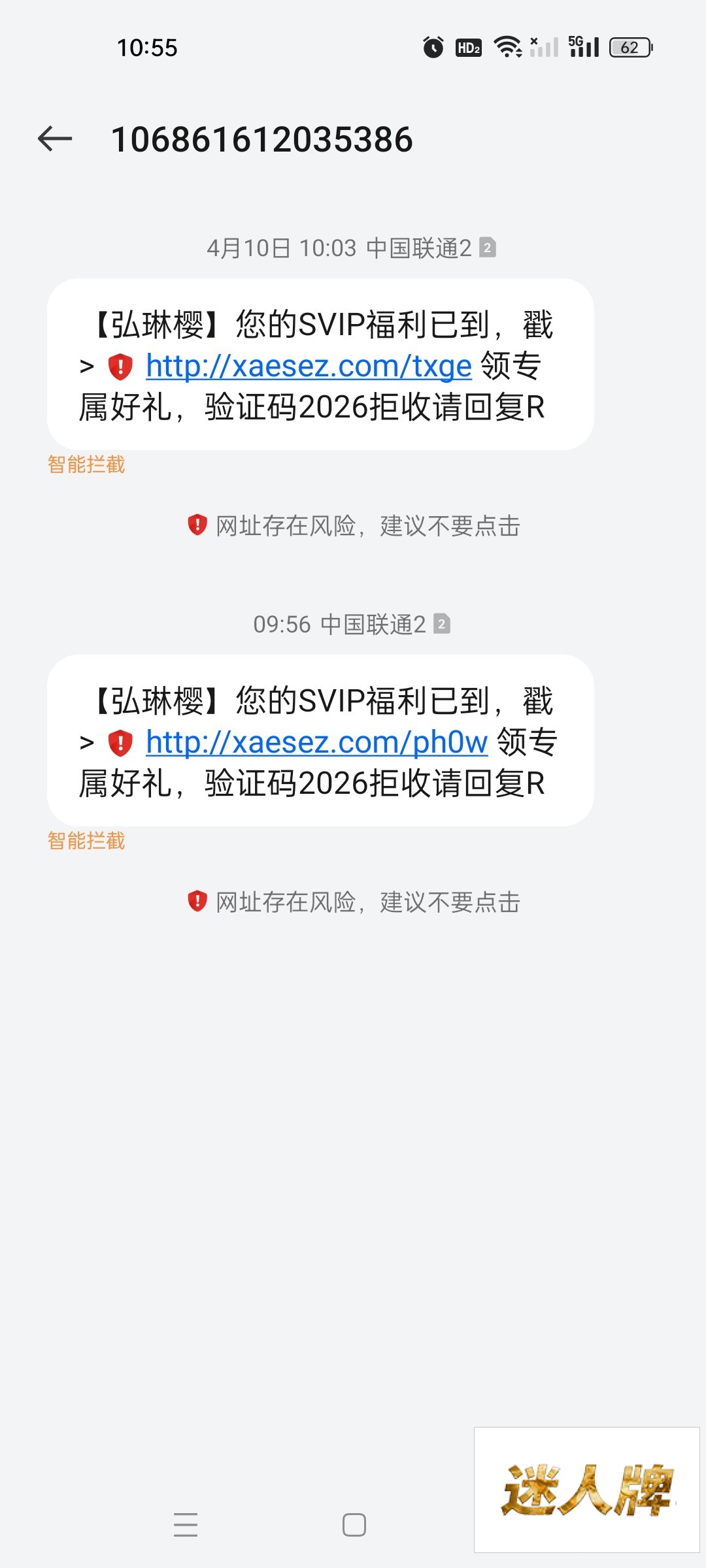The width and height of the screenshot is (706, 1568).
Task: Open the xaesez.com/ph0w link
Action: click(316, 743)
